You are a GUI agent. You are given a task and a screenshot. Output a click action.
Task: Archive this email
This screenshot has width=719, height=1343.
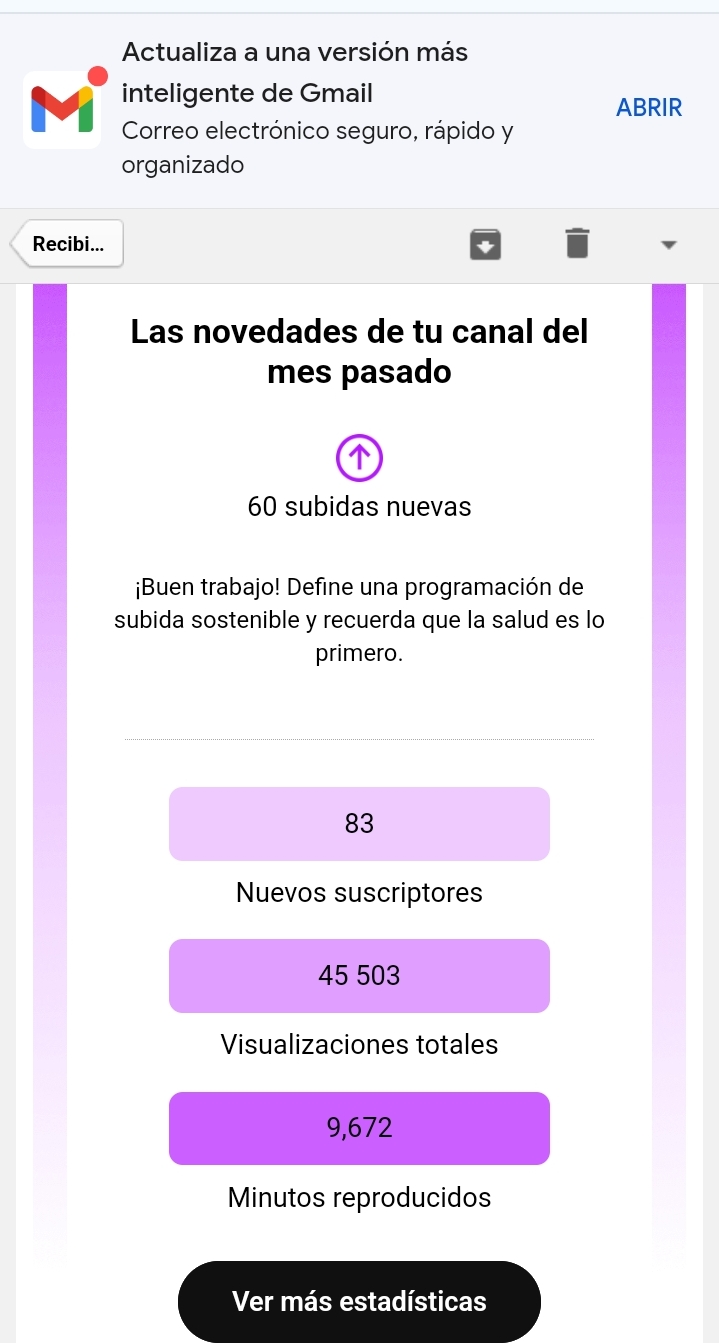click(484, 243)
